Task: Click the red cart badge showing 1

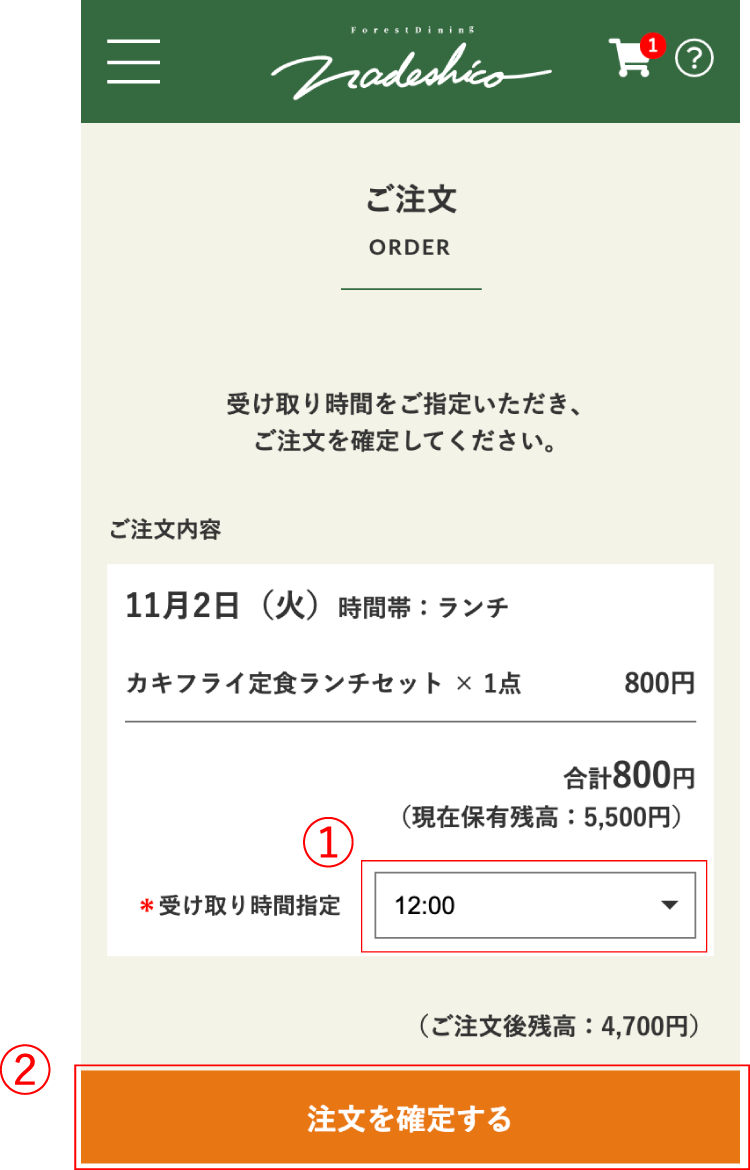Action: tap(651, 44)
